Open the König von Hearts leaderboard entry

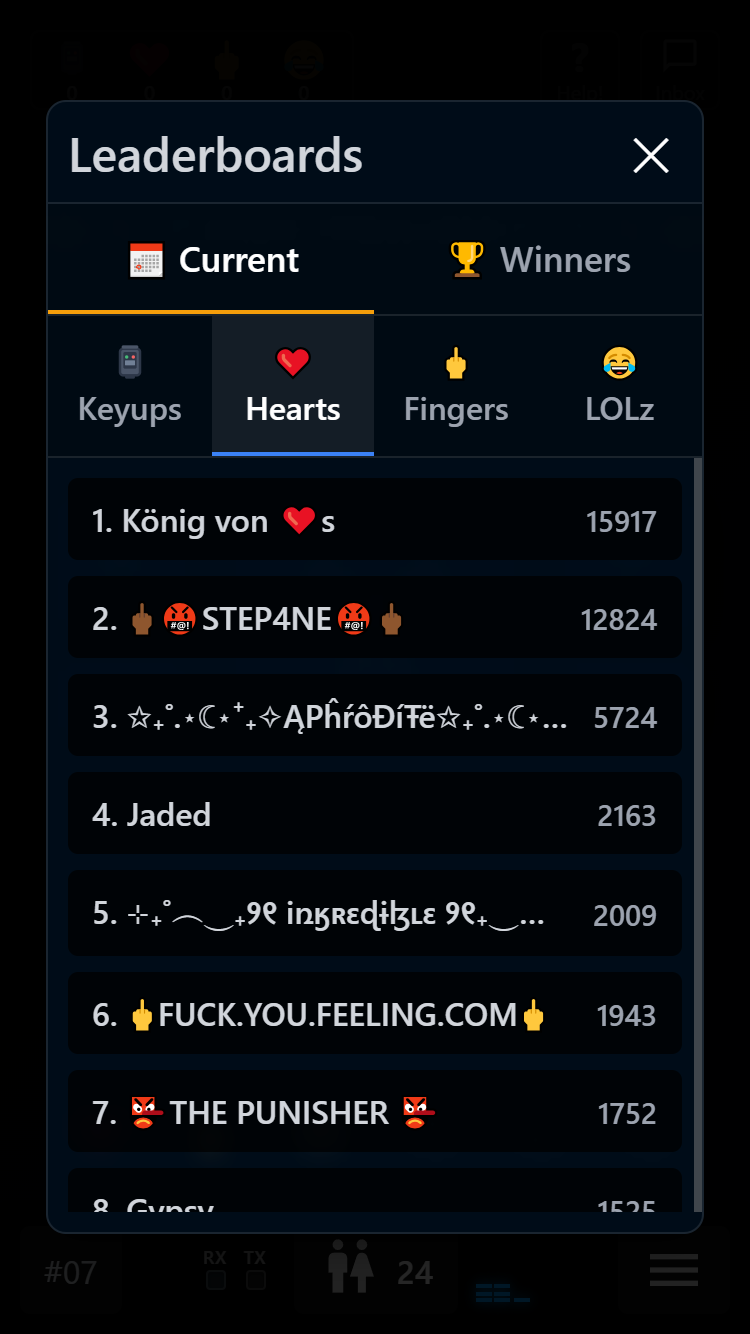375,519
